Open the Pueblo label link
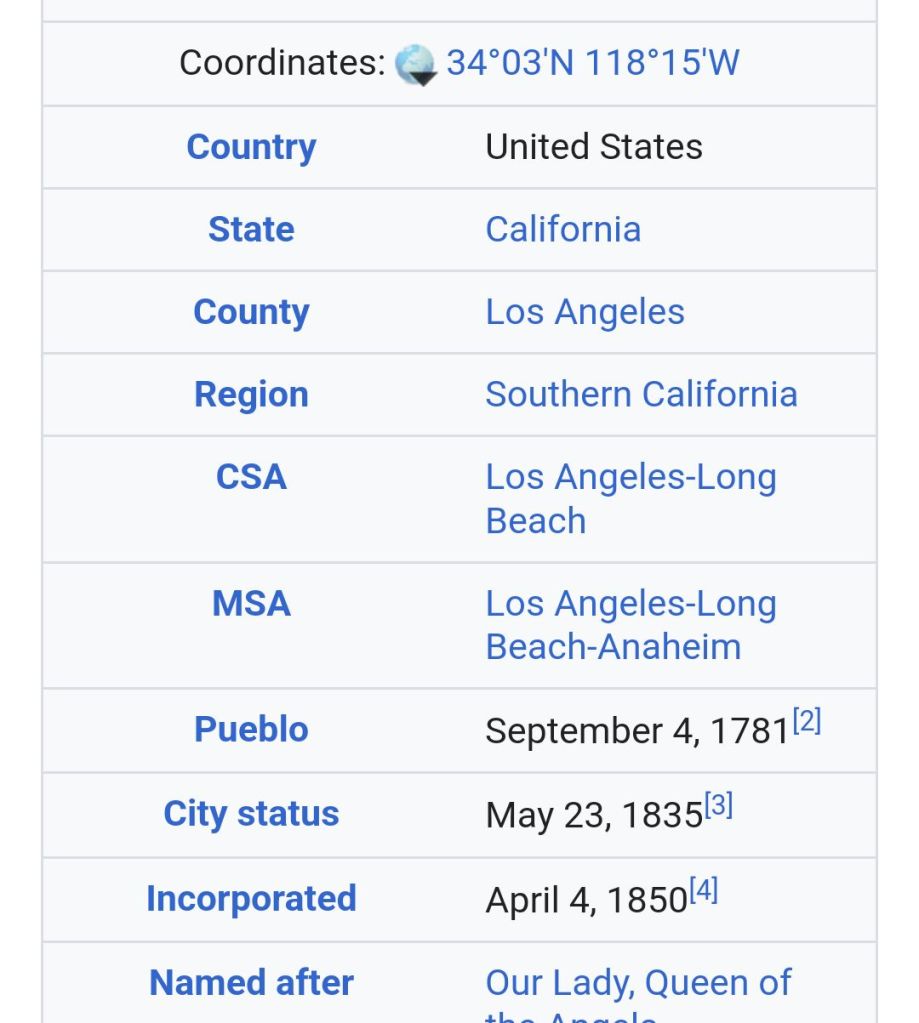 (251, 729)
